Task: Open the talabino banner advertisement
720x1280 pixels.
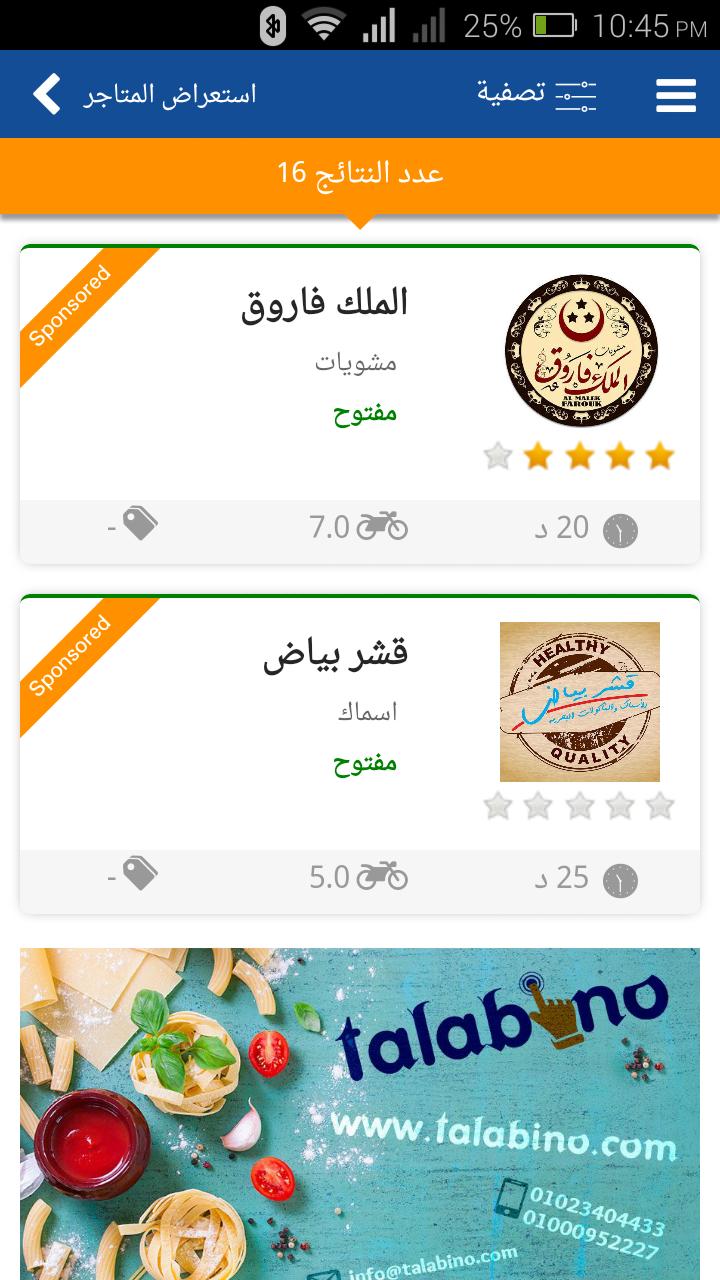Action: coord(360,1110)
